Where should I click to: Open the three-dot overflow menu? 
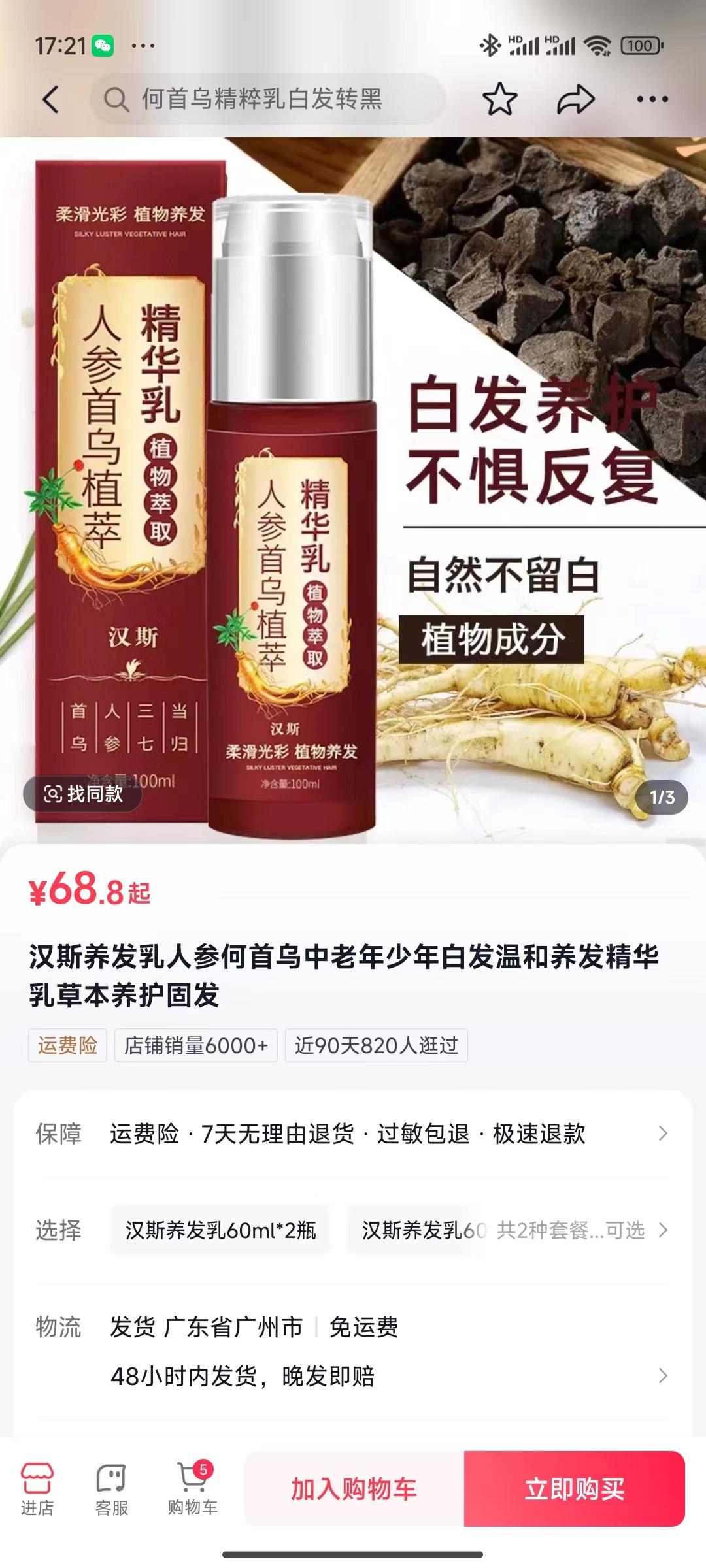652,99
